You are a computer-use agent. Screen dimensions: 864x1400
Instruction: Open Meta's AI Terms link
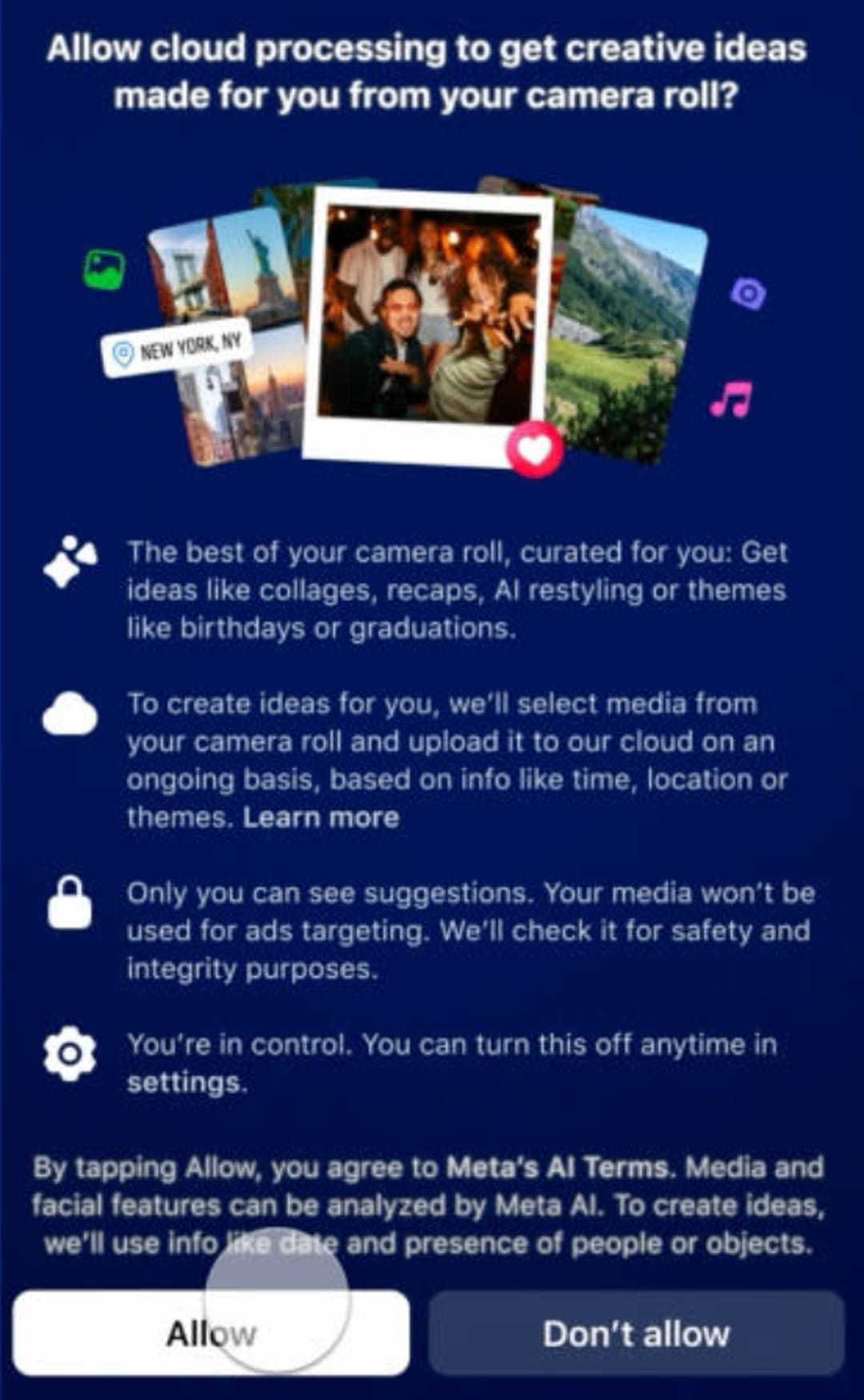[x=557, y=1167]
